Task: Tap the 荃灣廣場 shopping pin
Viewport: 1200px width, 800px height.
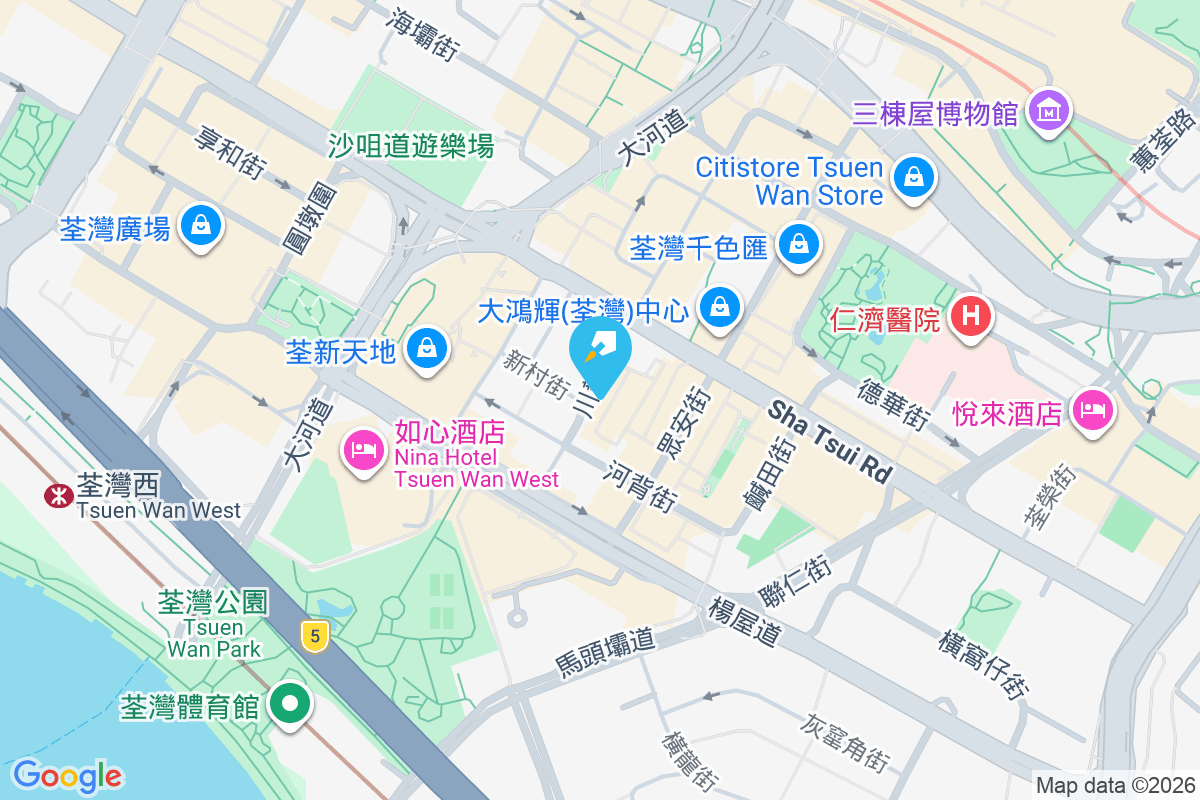Action: point(201,226)
